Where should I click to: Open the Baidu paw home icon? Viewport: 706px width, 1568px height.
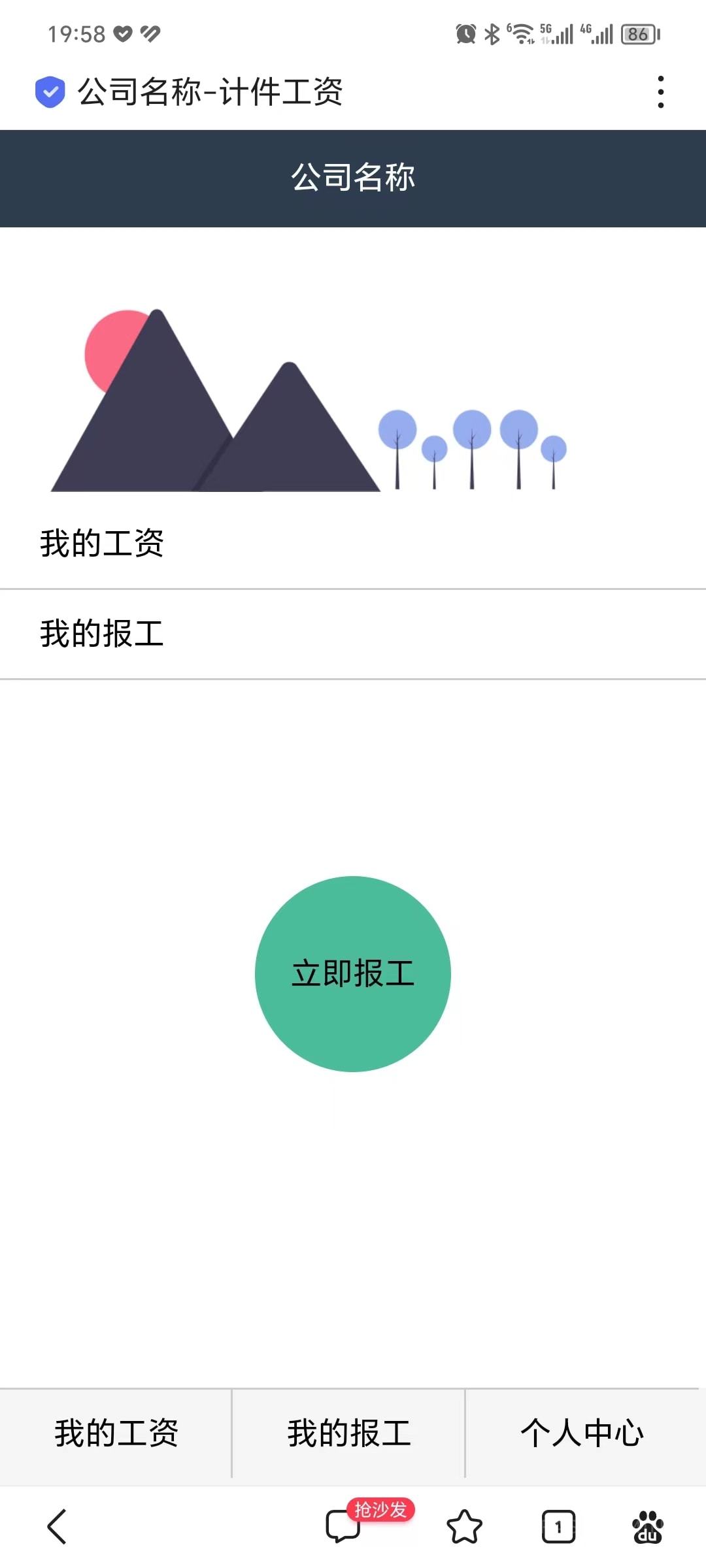pos(648,1527)
